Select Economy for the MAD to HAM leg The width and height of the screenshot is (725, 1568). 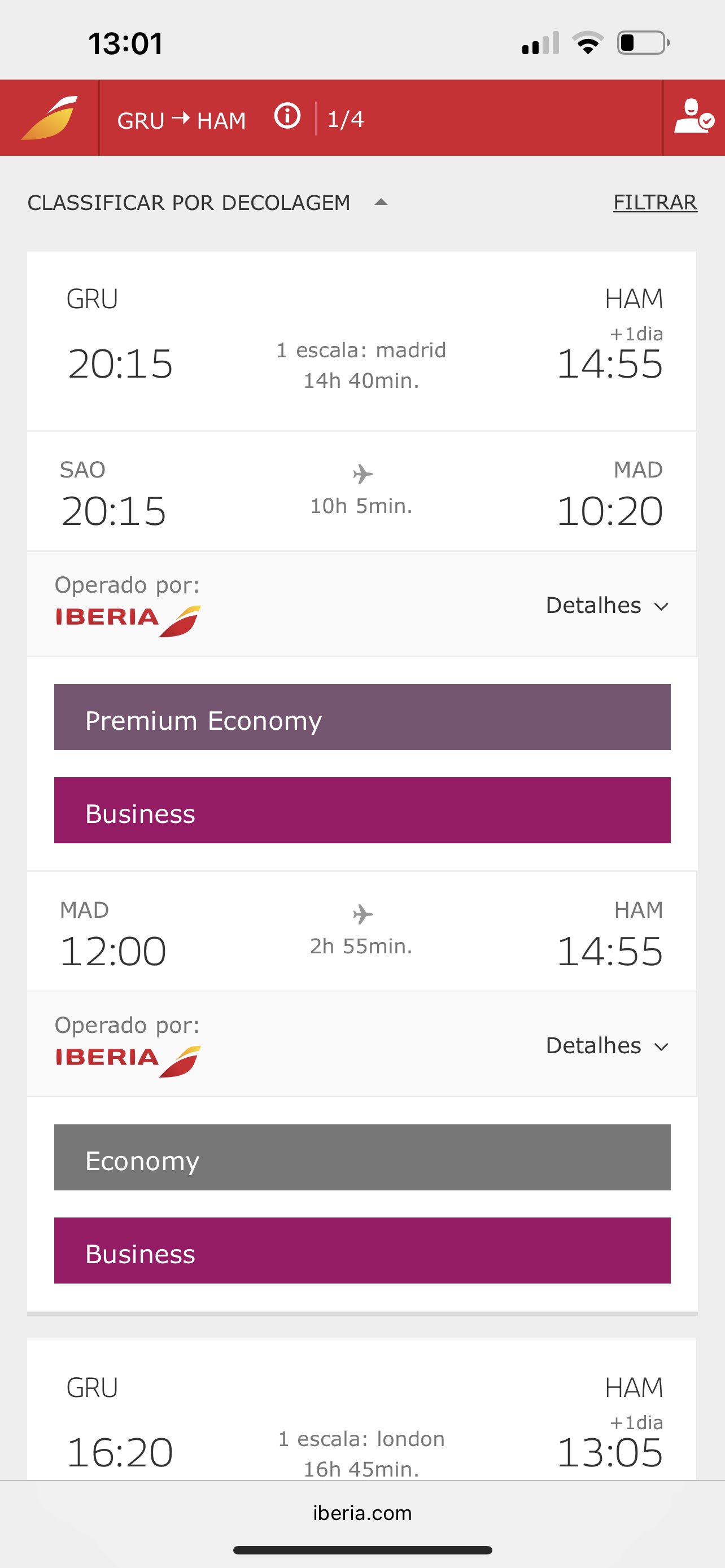point(362,1157)
